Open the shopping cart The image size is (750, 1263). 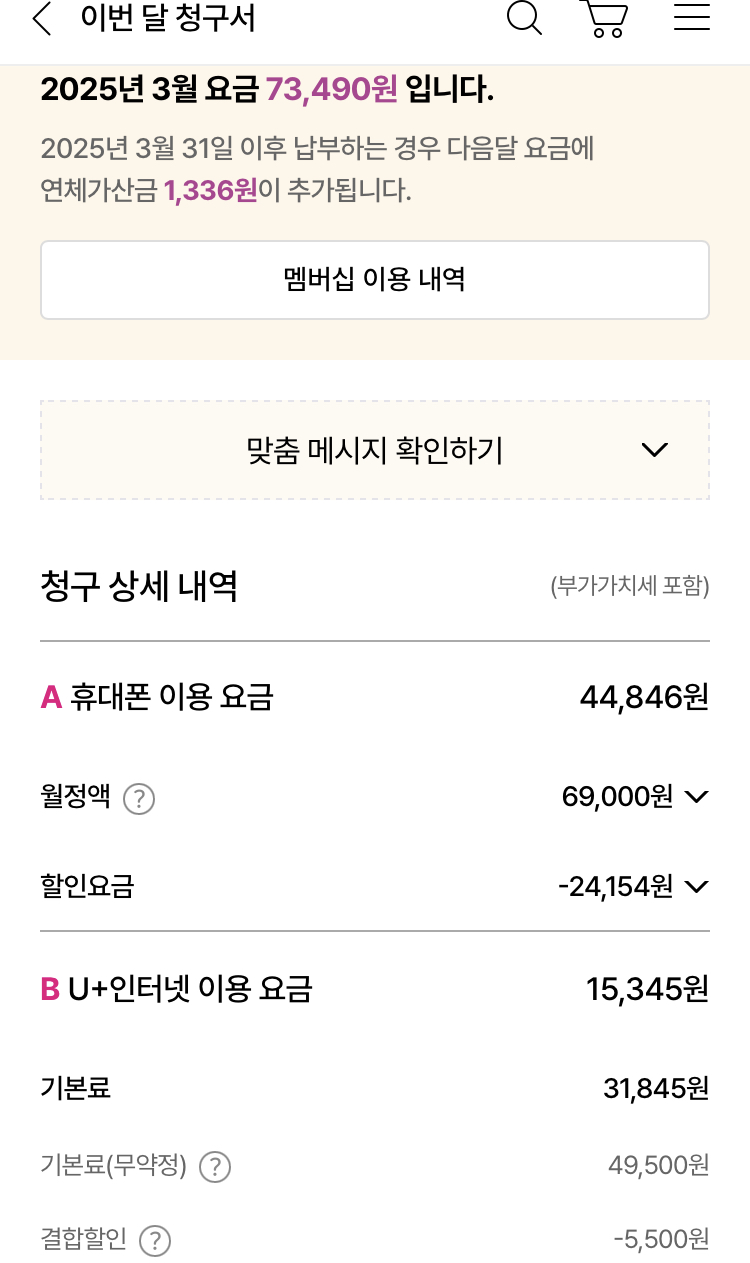click(604, 18)
